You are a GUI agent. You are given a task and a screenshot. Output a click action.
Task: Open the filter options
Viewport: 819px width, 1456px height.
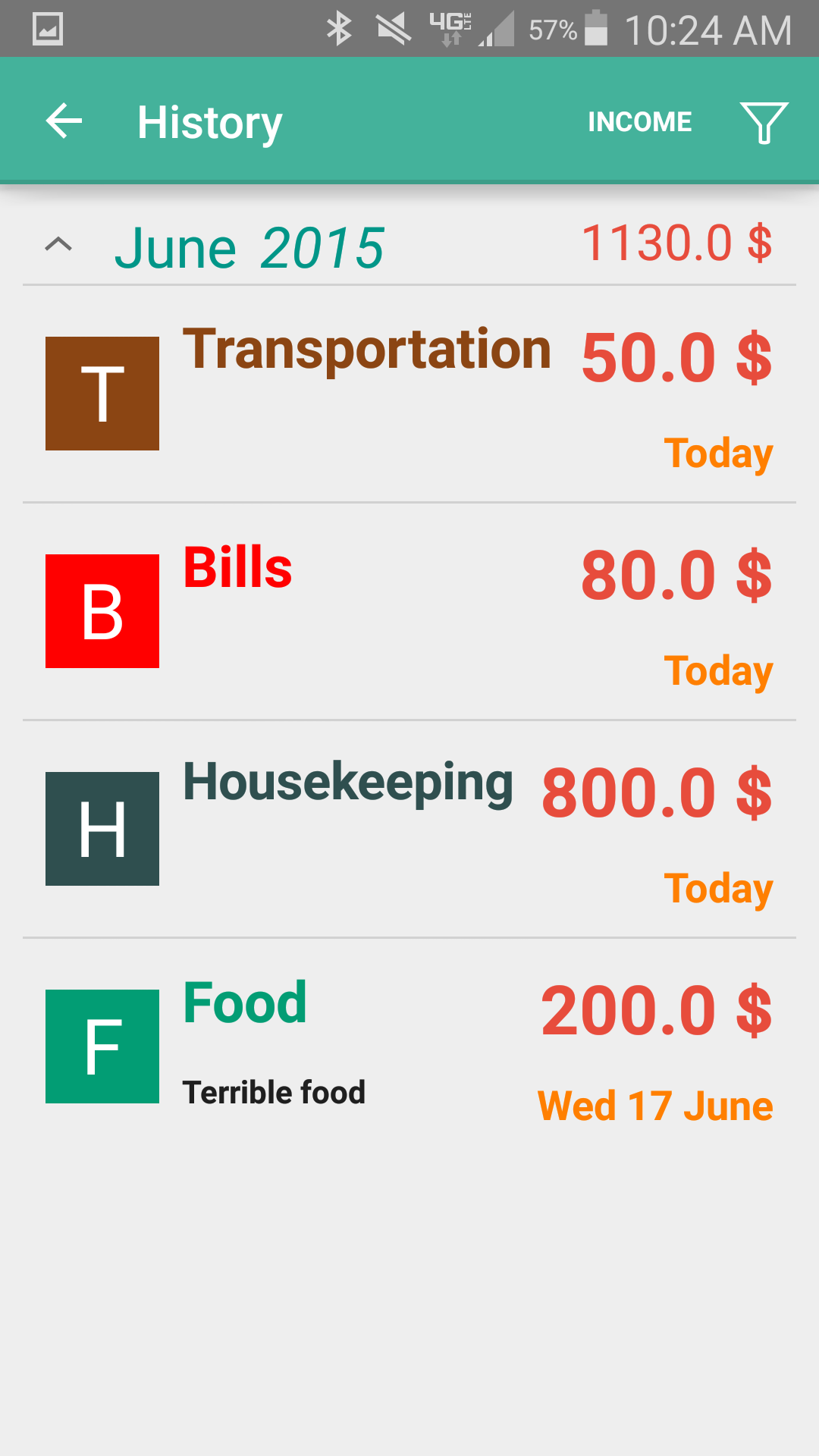click(764, 121)
